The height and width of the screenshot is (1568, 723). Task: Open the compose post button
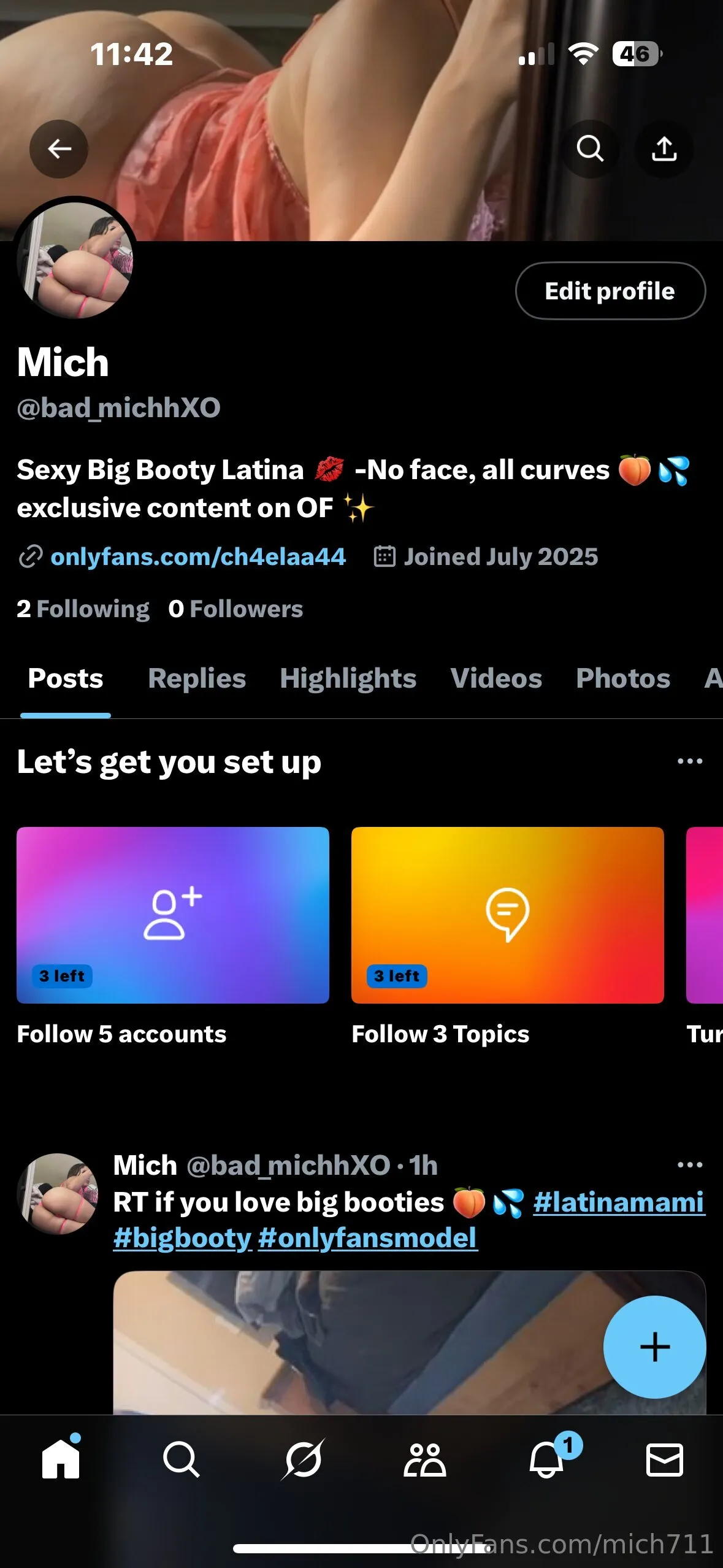pyautogui.click(x=654, y=1347)
